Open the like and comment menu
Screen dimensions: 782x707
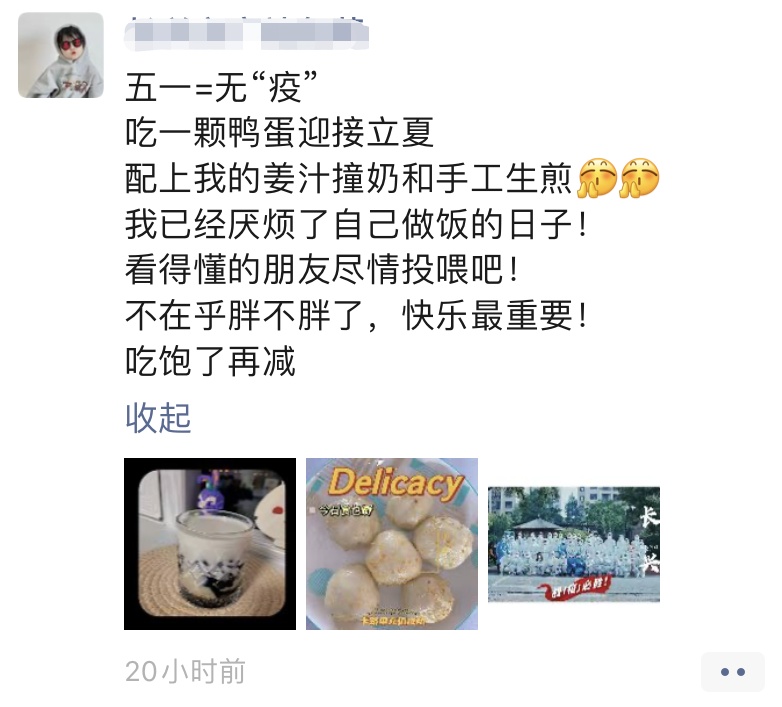(x=732, y=672)
